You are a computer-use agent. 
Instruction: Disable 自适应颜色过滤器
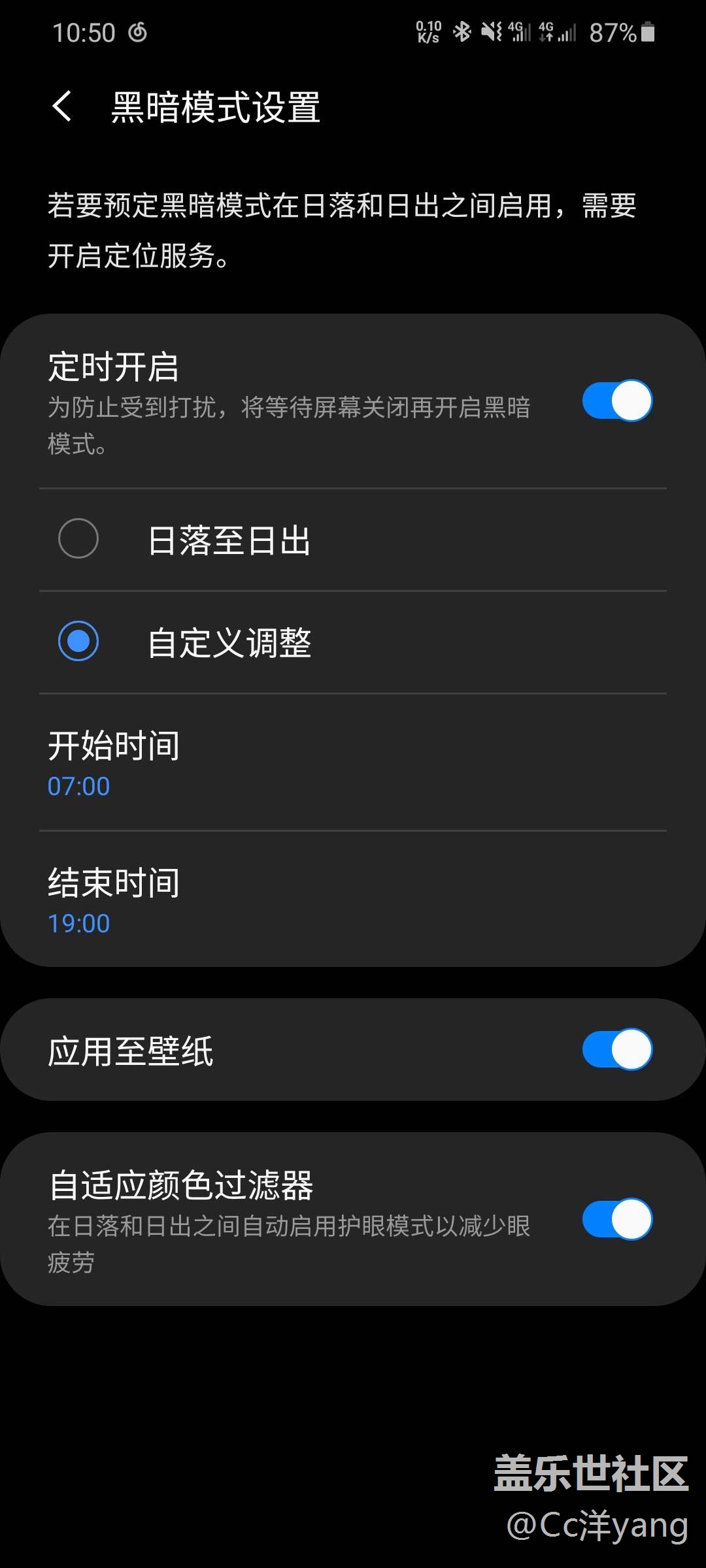[x=616, y=1219]
